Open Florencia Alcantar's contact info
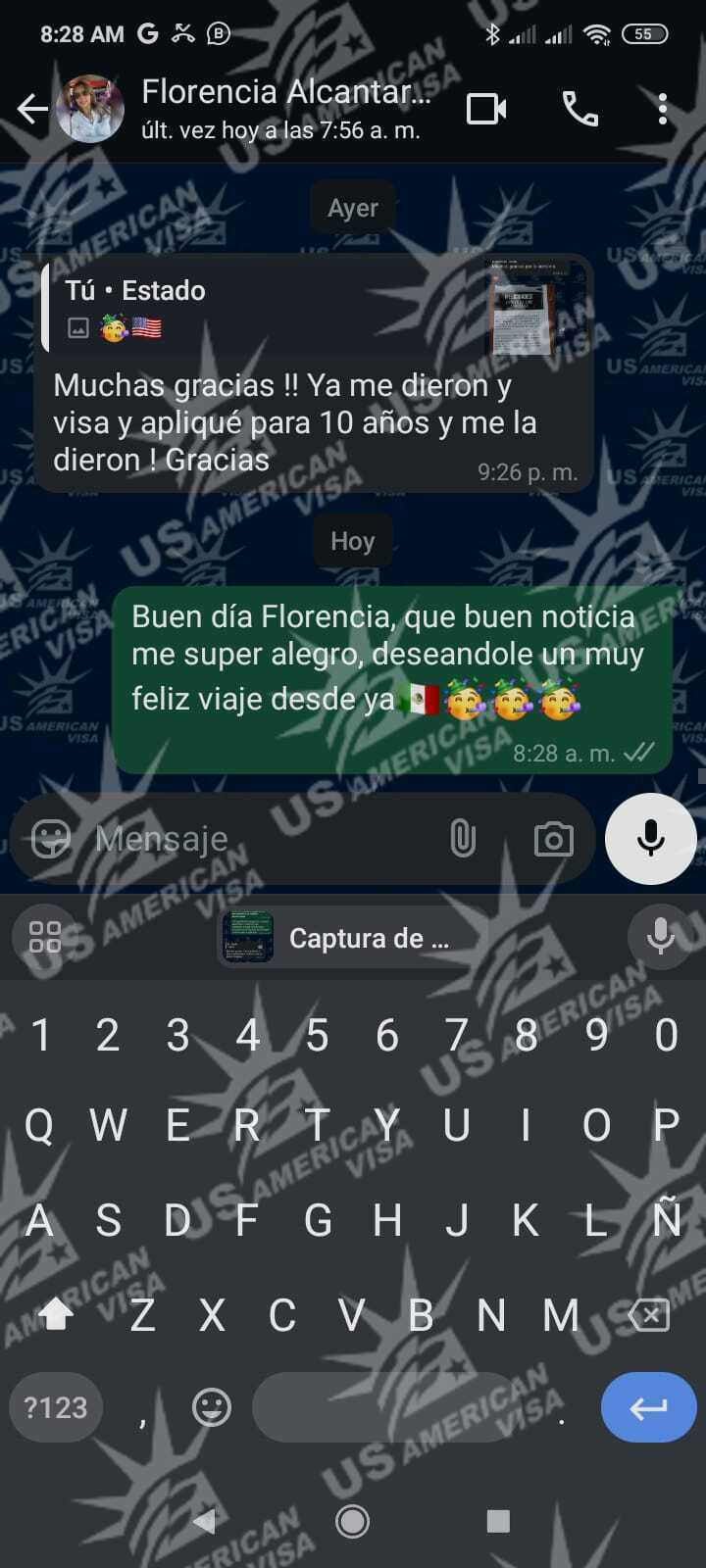 click(x=284, y=108)
